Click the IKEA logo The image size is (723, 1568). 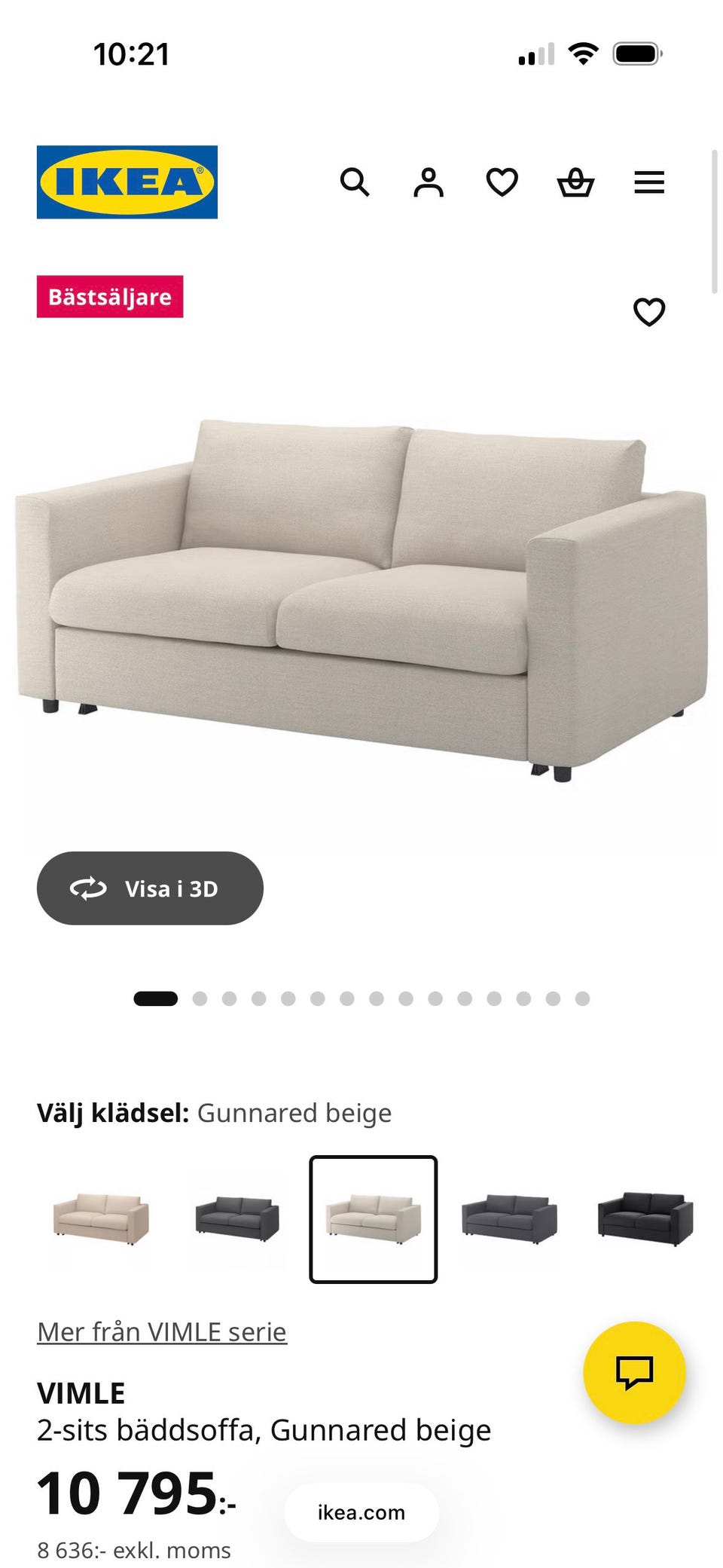click(x=125, y=182)
